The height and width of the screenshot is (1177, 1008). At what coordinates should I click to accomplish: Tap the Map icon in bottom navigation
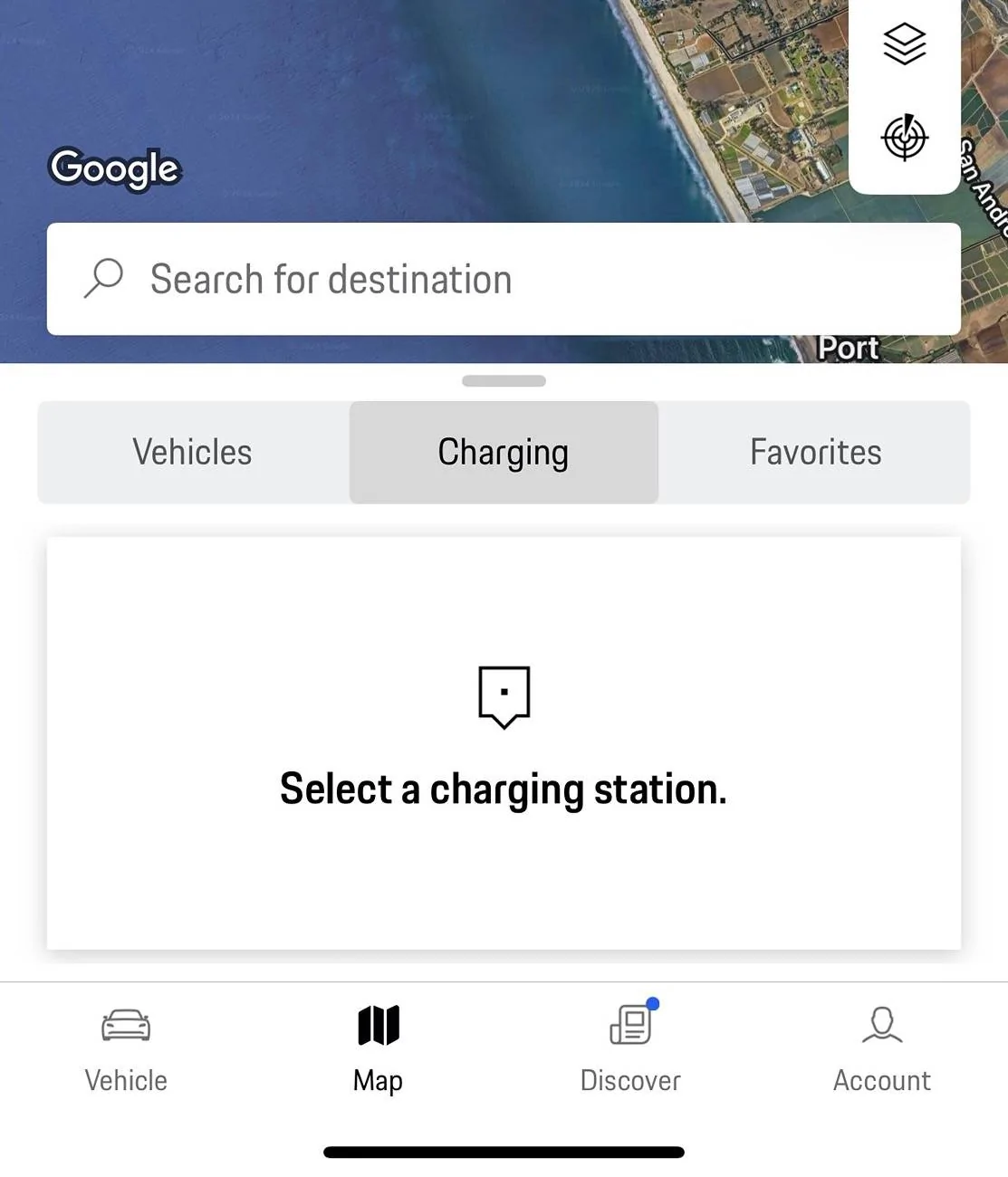(378, 1023)
